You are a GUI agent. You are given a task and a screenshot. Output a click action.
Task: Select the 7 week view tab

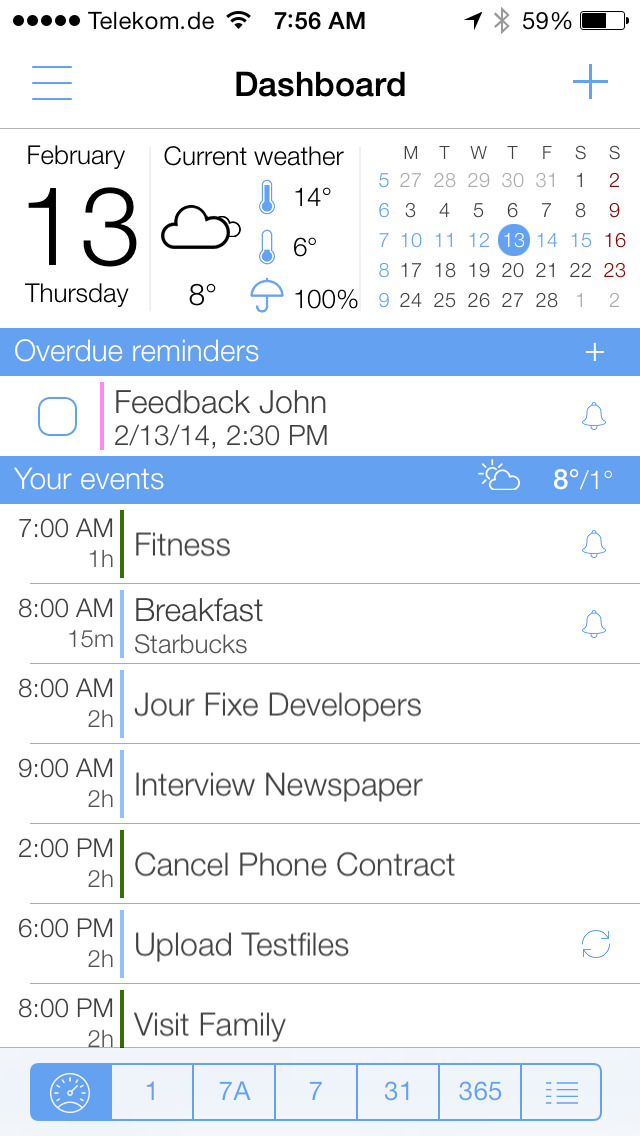pos(315,1091)
